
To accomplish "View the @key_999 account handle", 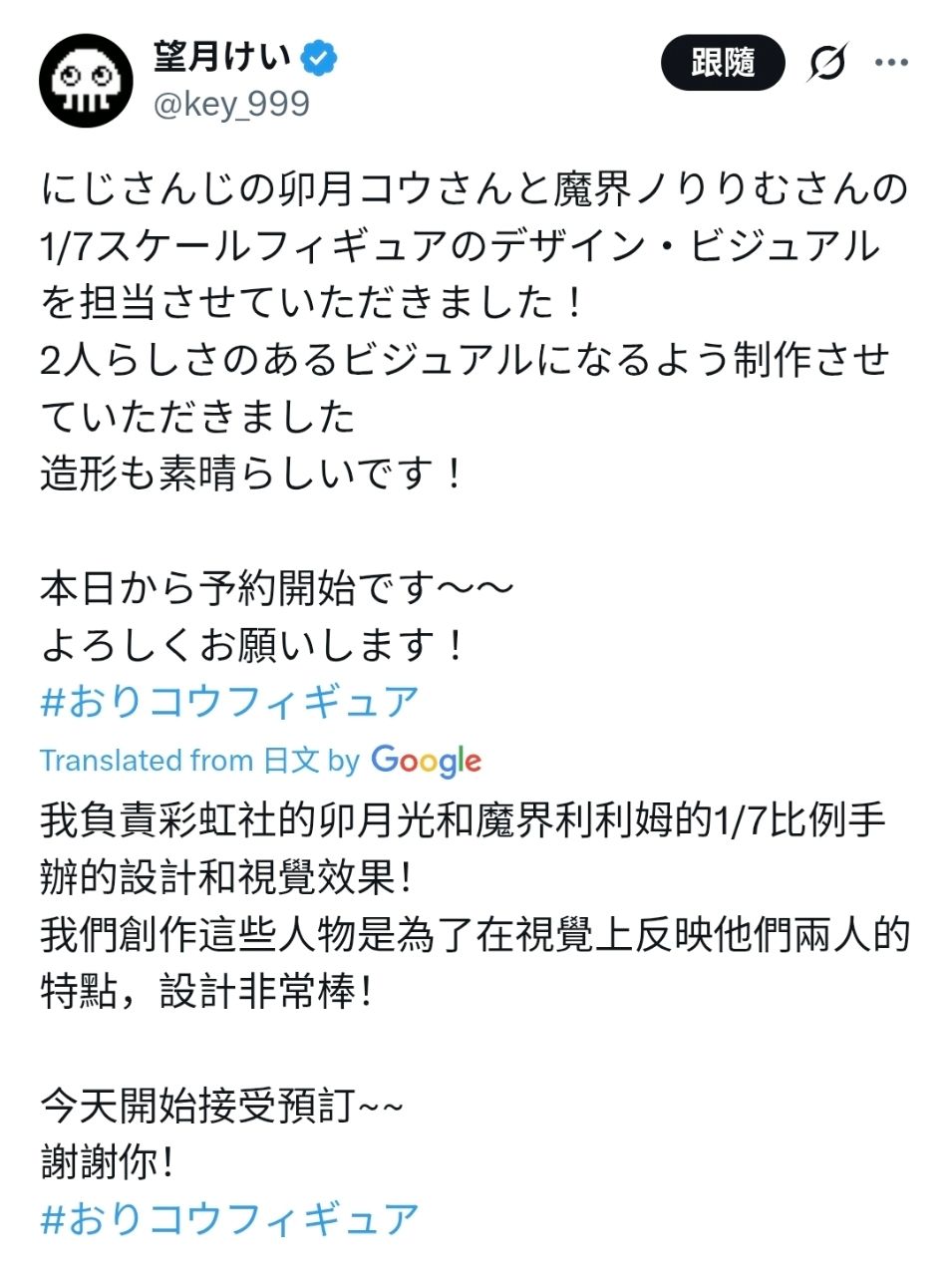I will coord(230,104).
